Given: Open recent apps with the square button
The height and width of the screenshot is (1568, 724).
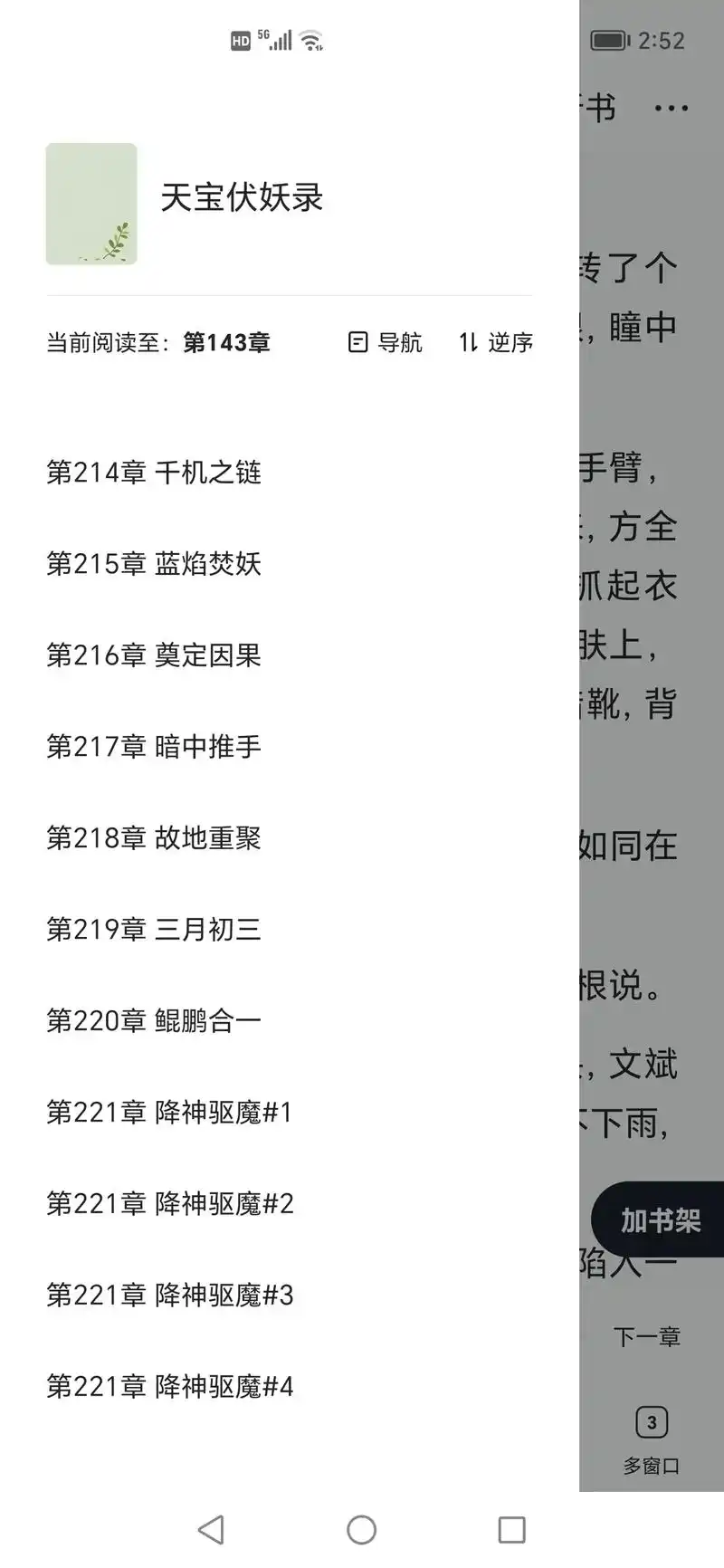Looking at the screenshot, I should click(x=511, y=1529).
